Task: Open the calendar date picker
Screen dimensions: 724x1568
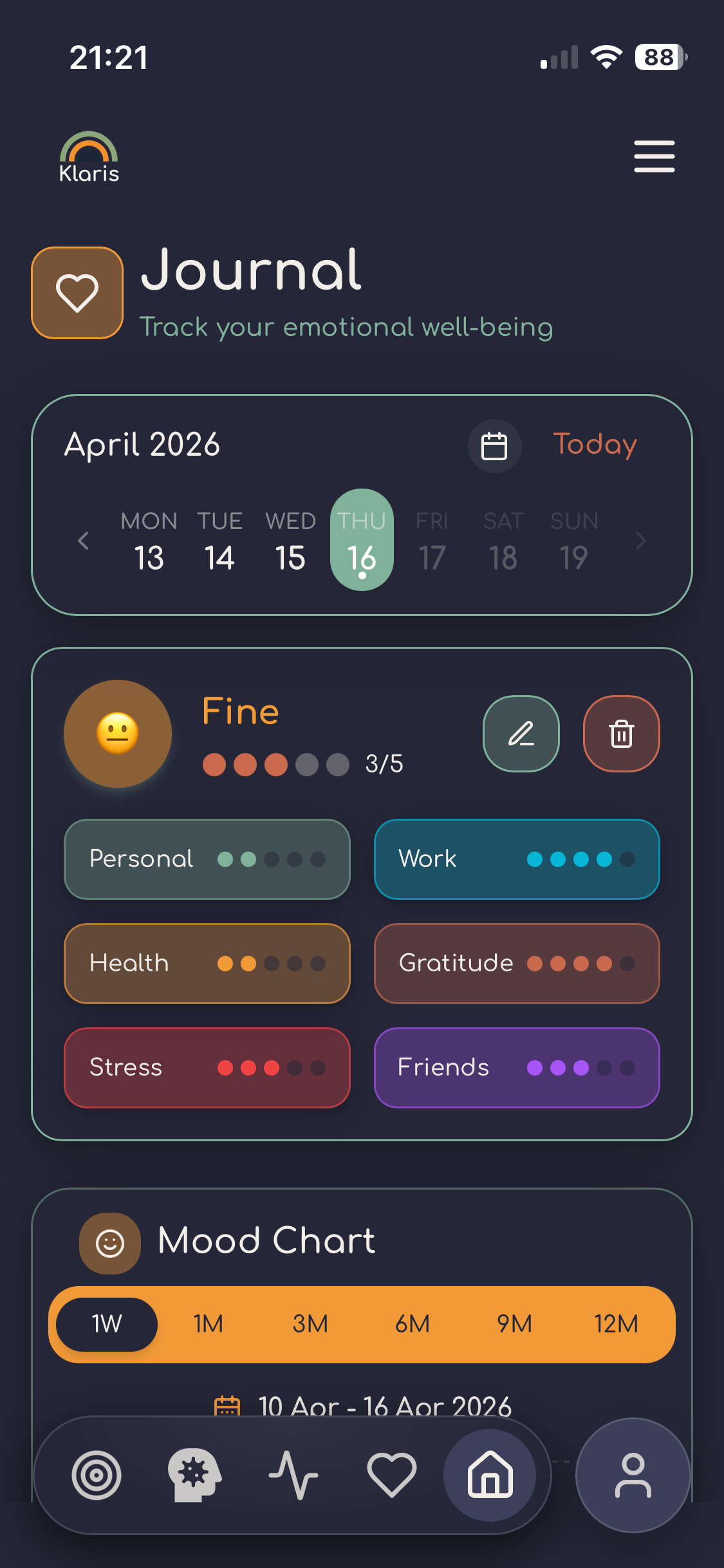Action: (494, 445)
